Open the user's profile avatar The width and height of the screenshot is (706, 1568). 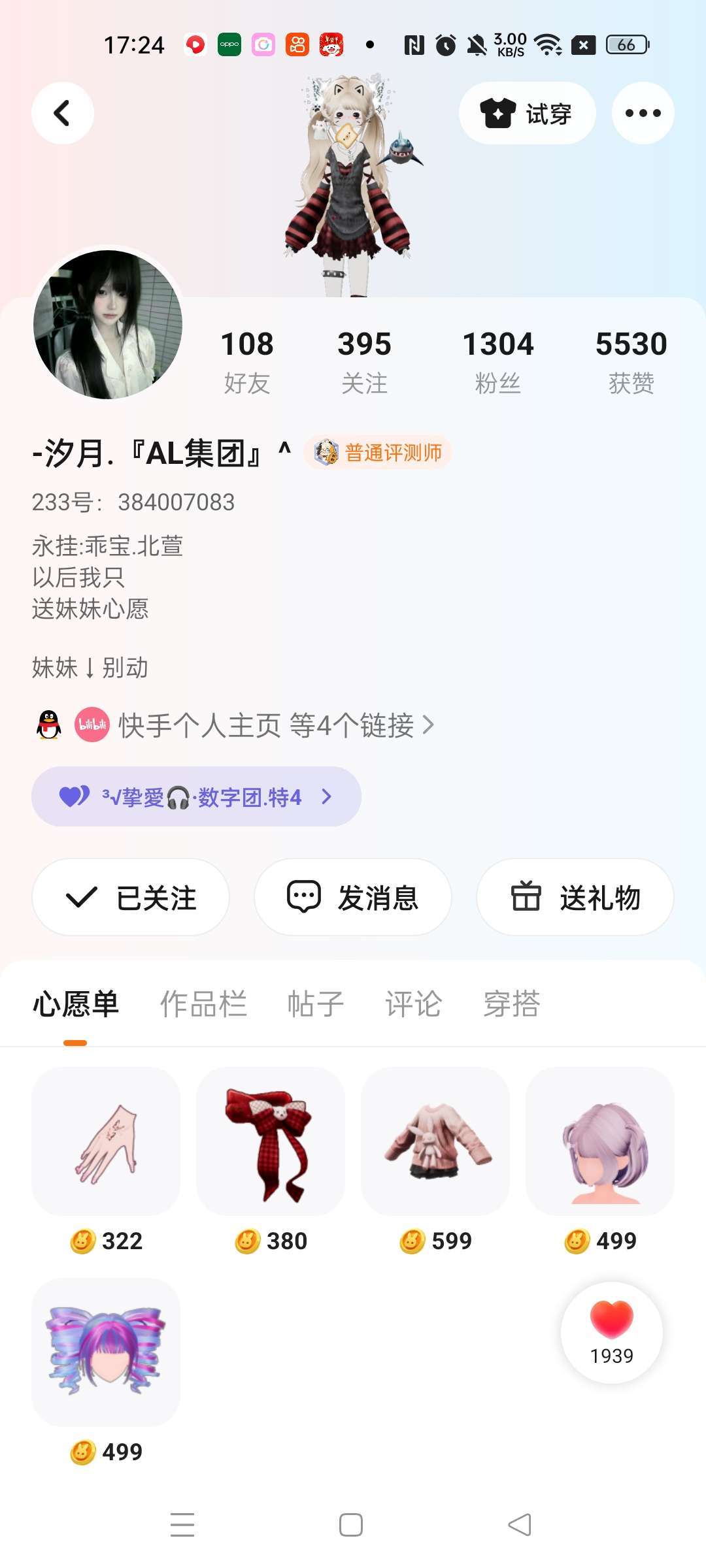point(108,325)
